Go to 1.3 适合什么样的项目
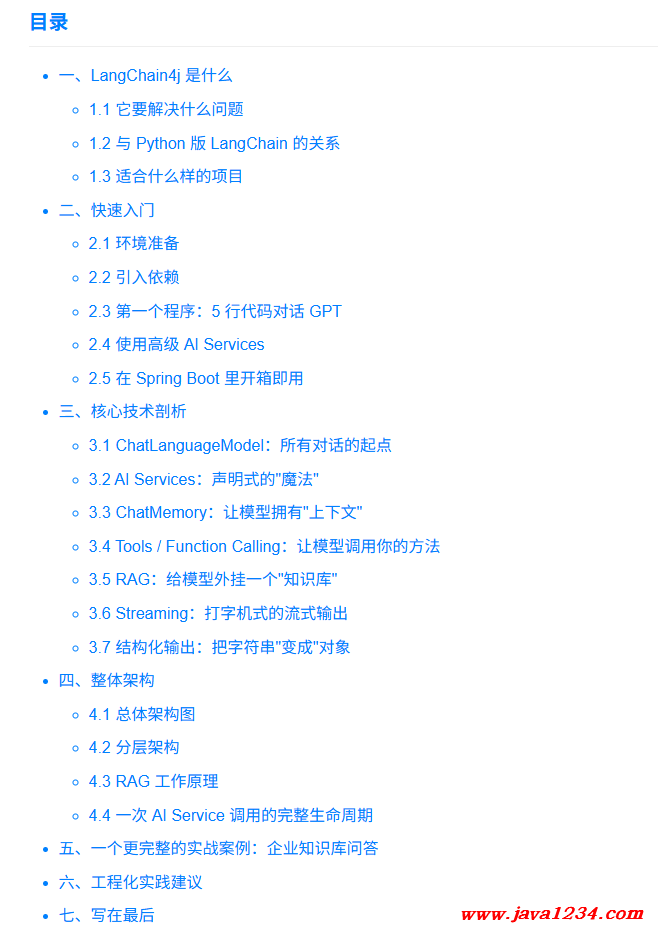This screenshot has height=937, width=658. tap(166, 177)
